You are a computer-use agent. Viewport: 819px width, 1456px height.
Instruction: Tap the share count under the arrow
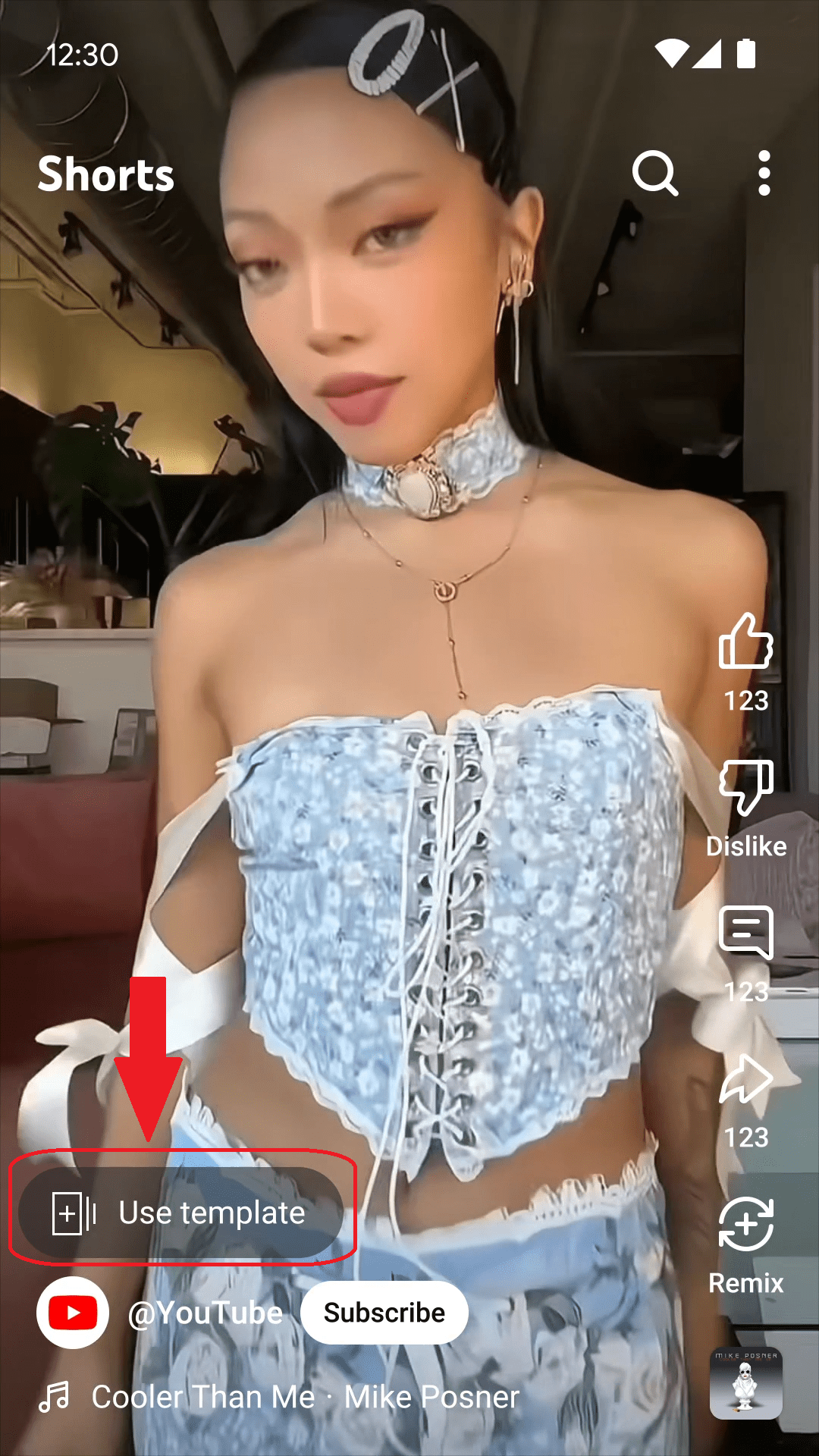pos(746,1137)
